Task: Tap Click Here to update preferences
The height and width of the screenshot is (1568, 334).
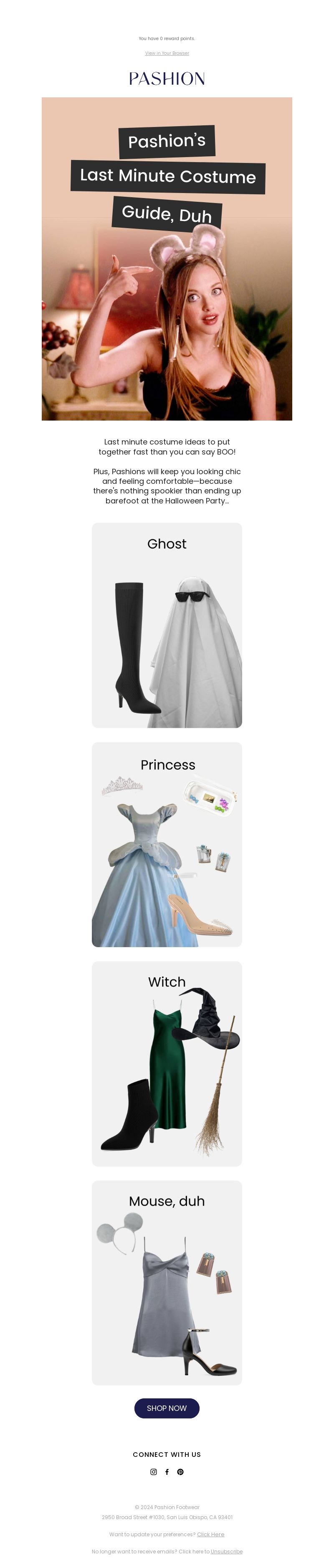Action: 210,1535
